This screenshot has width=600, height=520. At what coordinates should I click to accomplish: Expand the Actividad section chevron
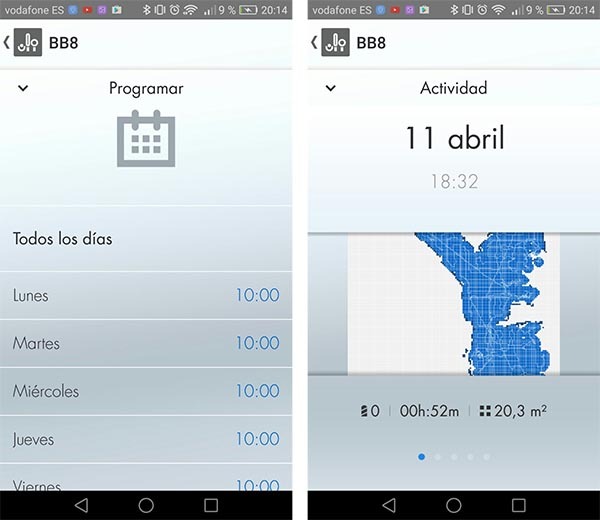(330, 88)
